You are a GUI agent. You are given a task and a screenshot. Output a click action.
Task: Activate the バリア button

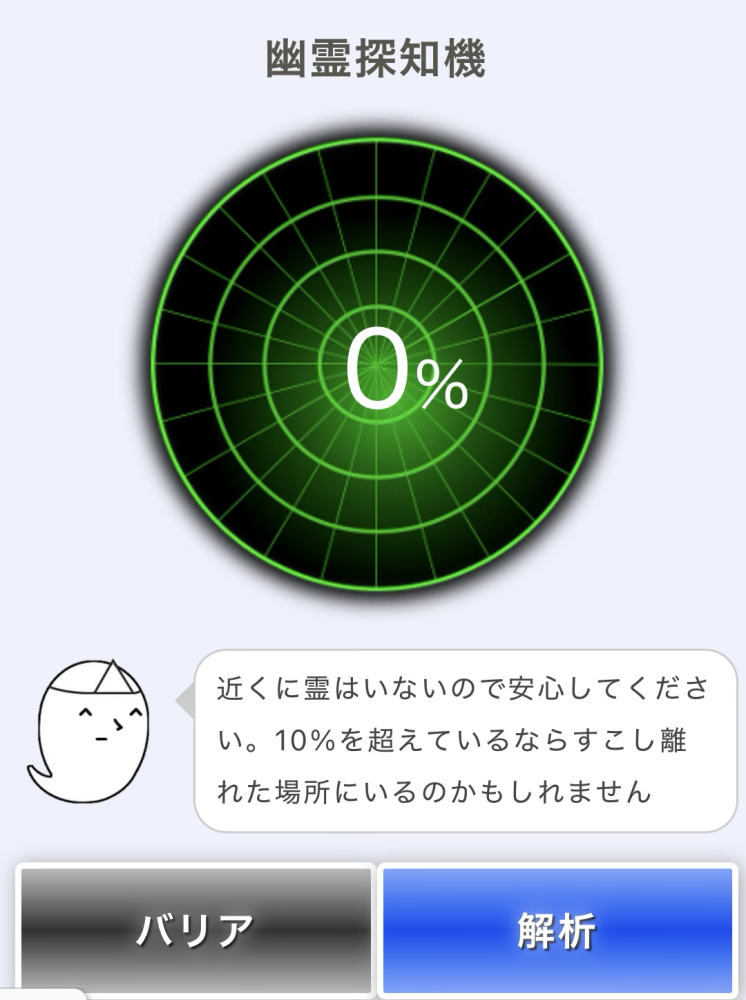pos(196,929)
